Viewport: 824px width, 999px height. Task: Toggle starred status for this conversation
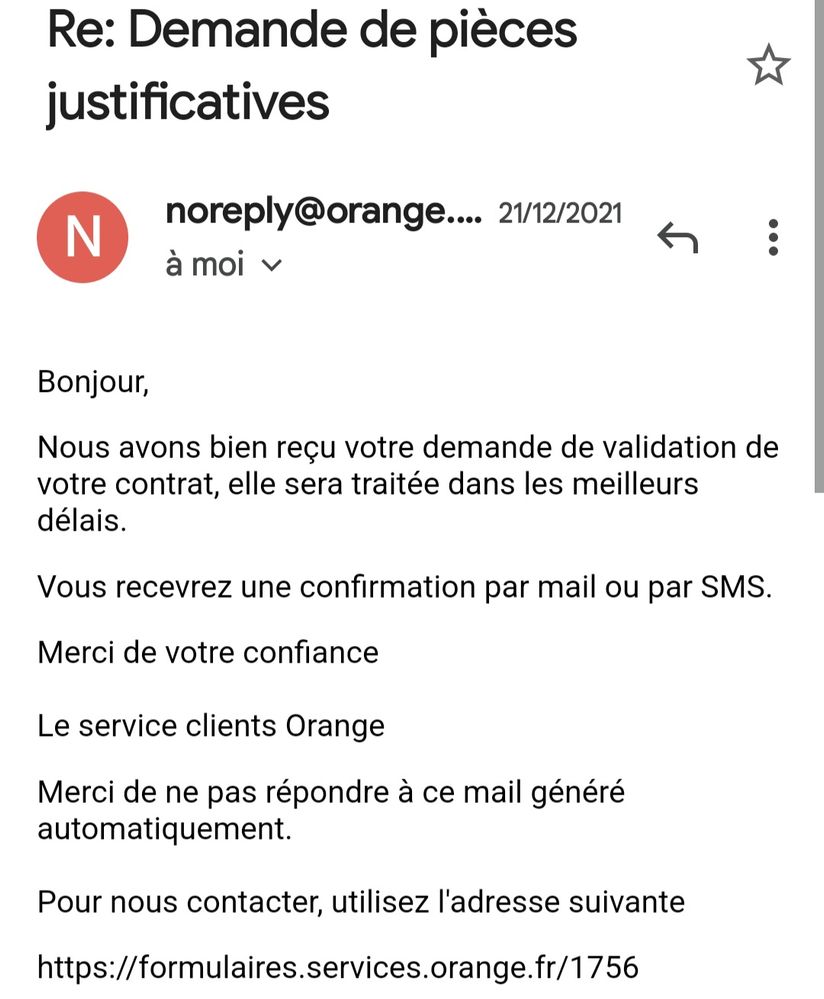(769, 63)
